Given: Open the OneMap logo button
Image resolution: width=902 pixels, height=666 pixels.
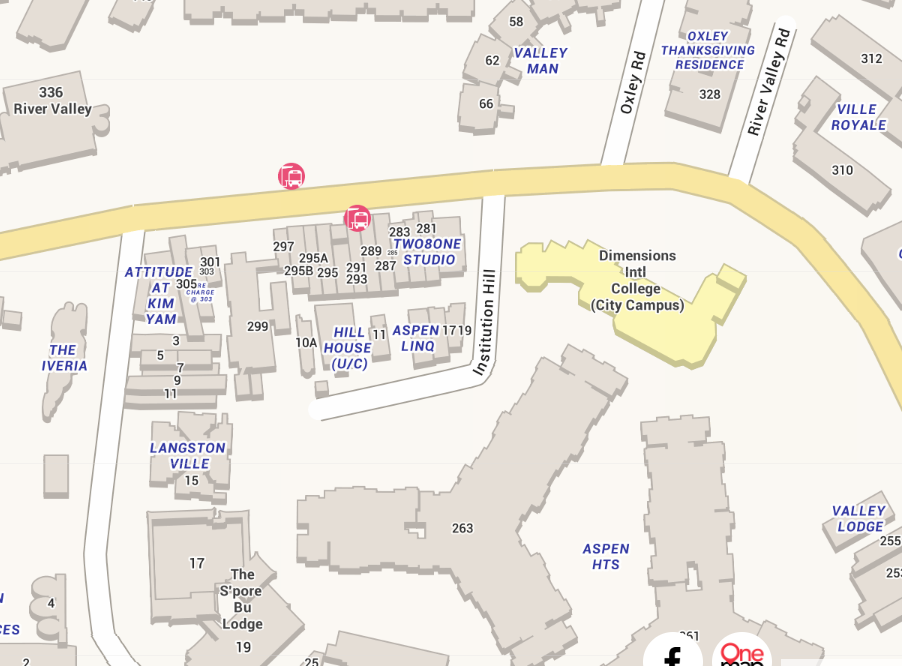Looking at the screenshot, I should coord(742,653).
